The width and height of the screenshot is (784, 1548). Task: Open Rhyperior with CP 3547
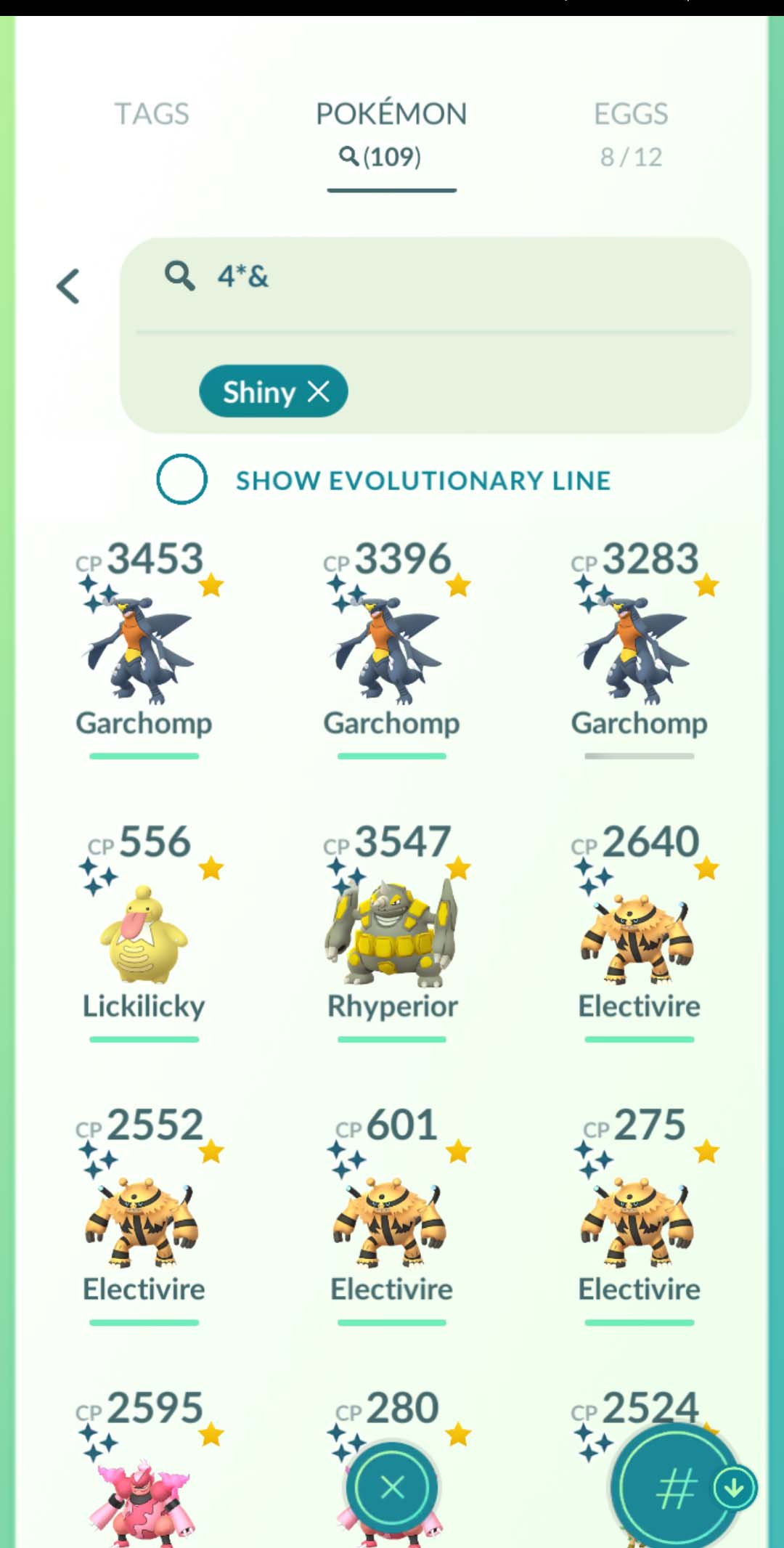391,933
